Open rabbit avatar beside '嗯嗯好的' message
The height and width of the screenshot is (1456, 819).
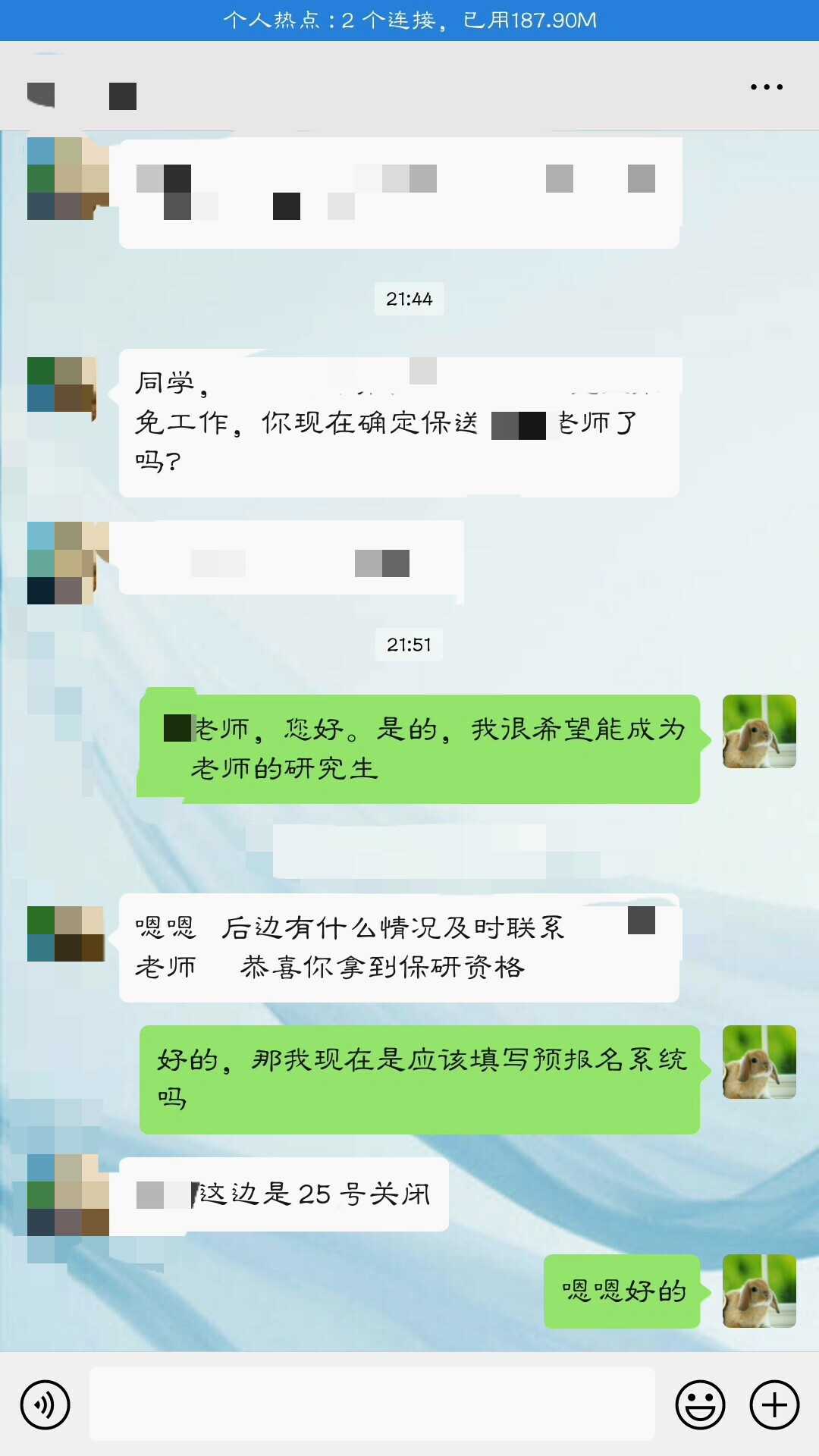click(x=759, y=1291)
